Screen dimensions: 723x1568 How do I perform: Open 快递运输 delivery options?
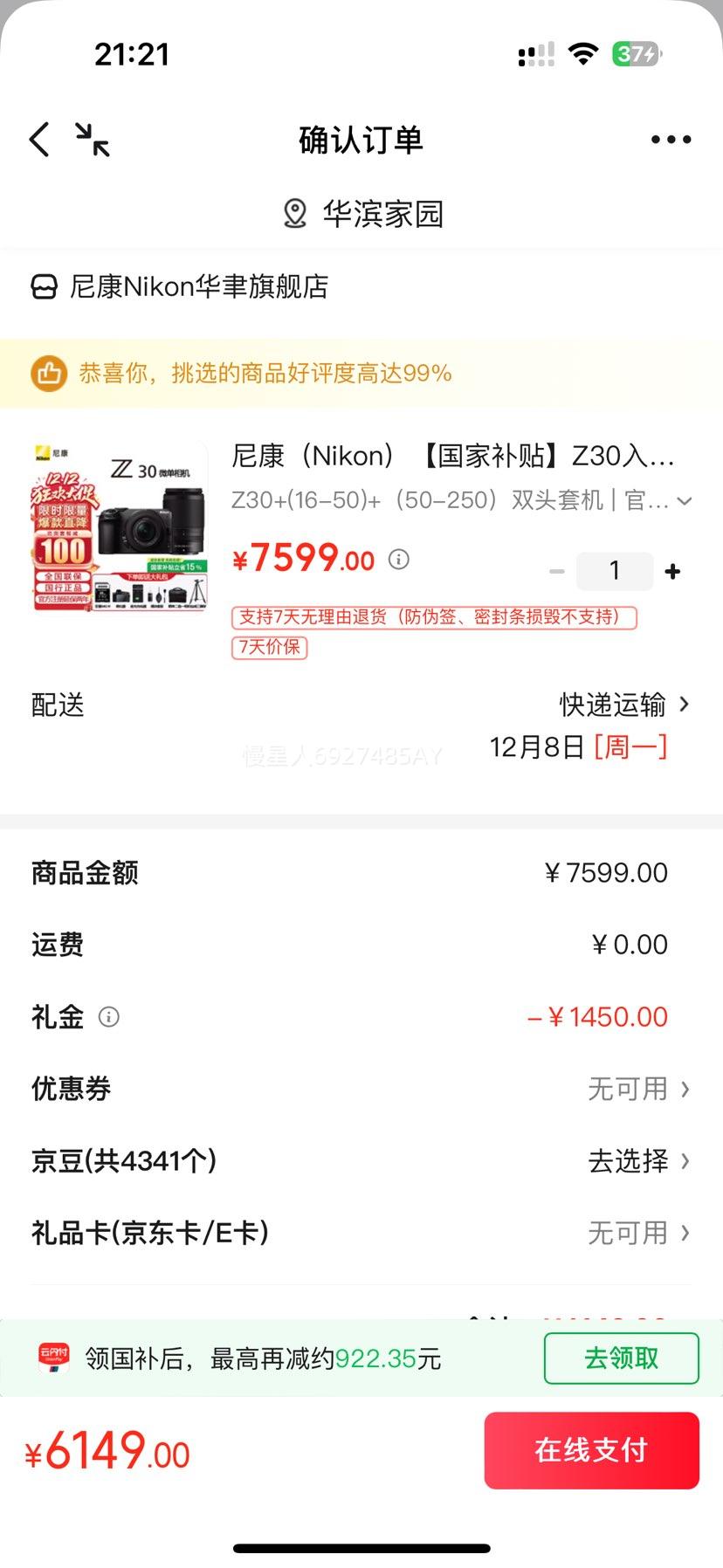click(622, 705)
